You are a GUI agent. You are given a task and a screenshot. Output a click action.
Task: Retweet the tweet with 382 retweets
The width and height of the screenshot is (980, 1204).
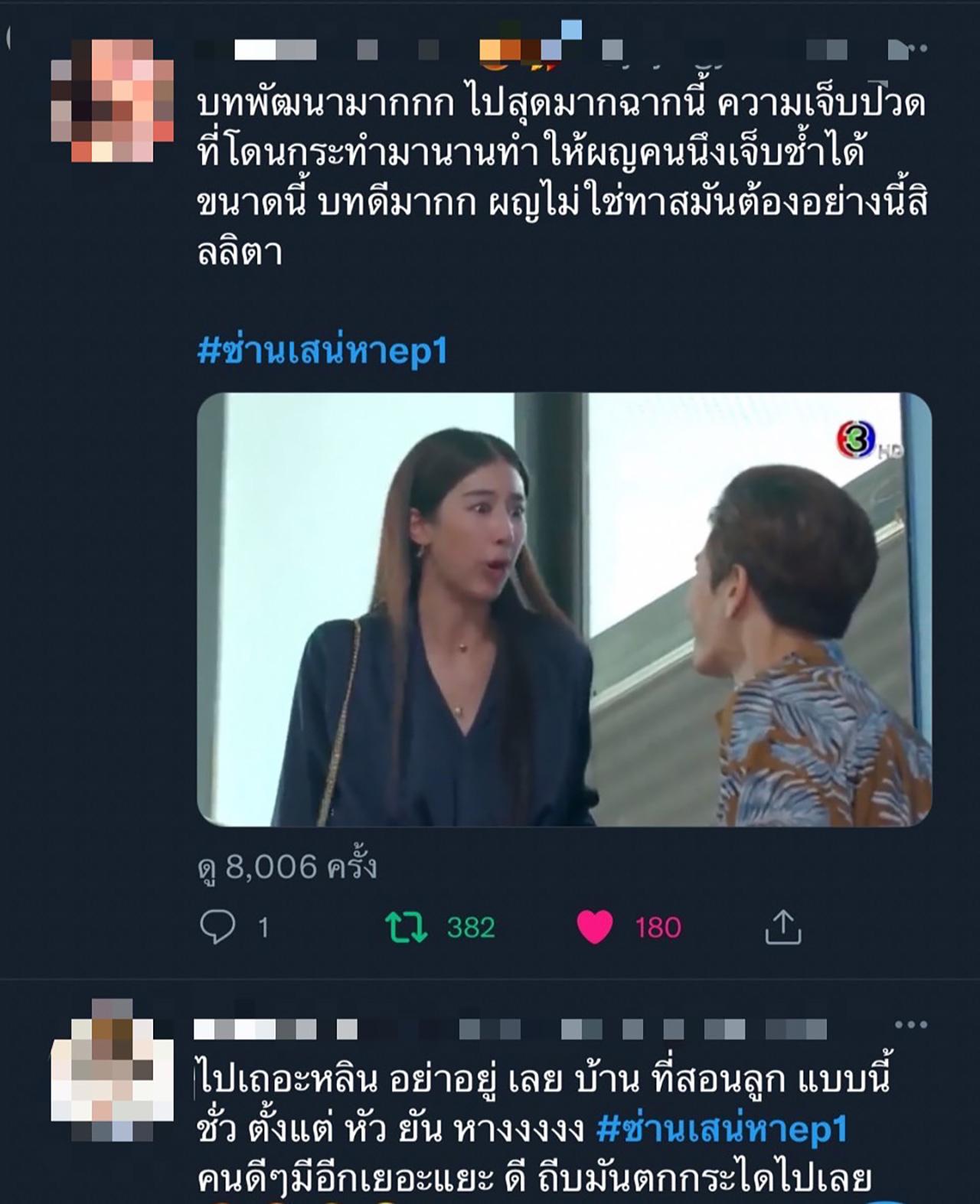click(404, 927)
